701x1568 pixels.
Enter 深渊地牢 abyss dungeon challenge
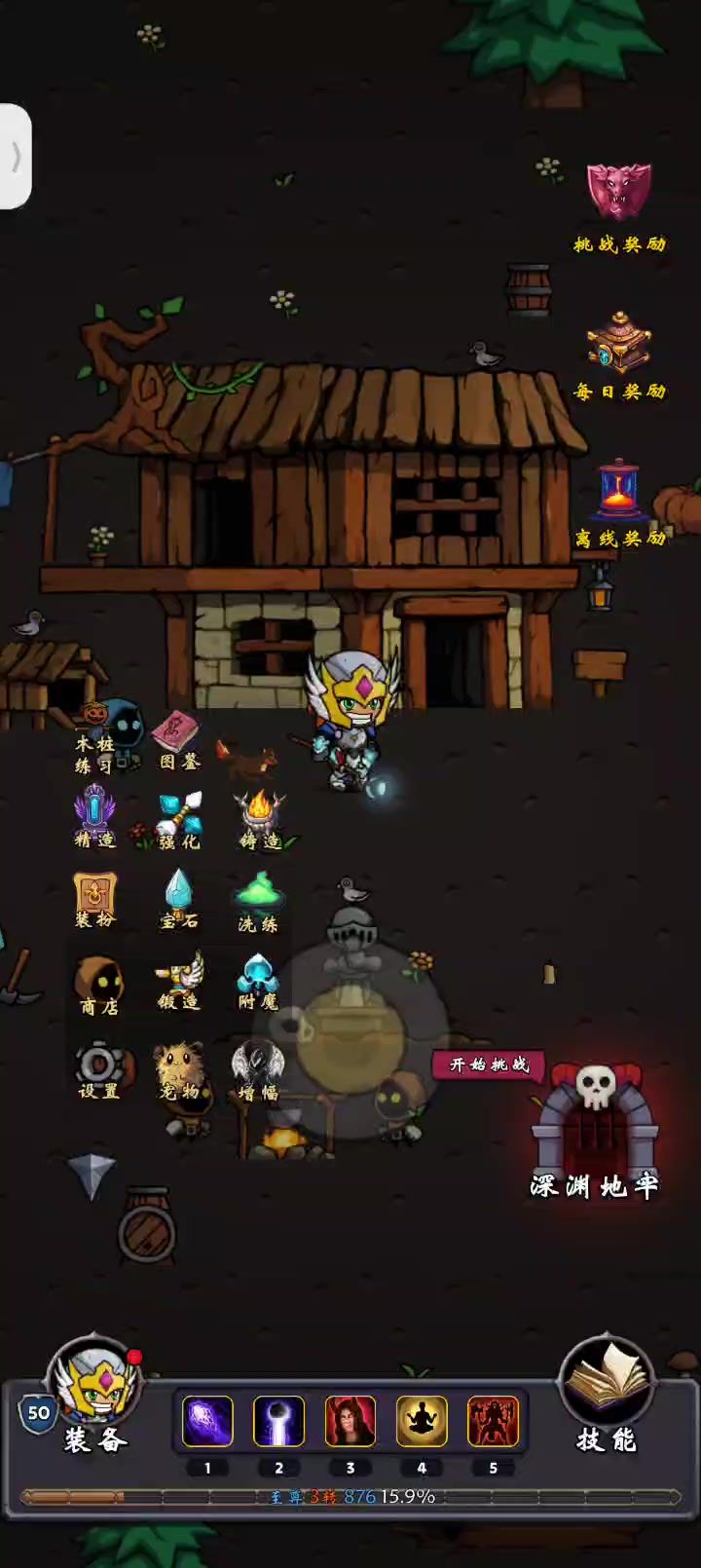click(594, 1120)
